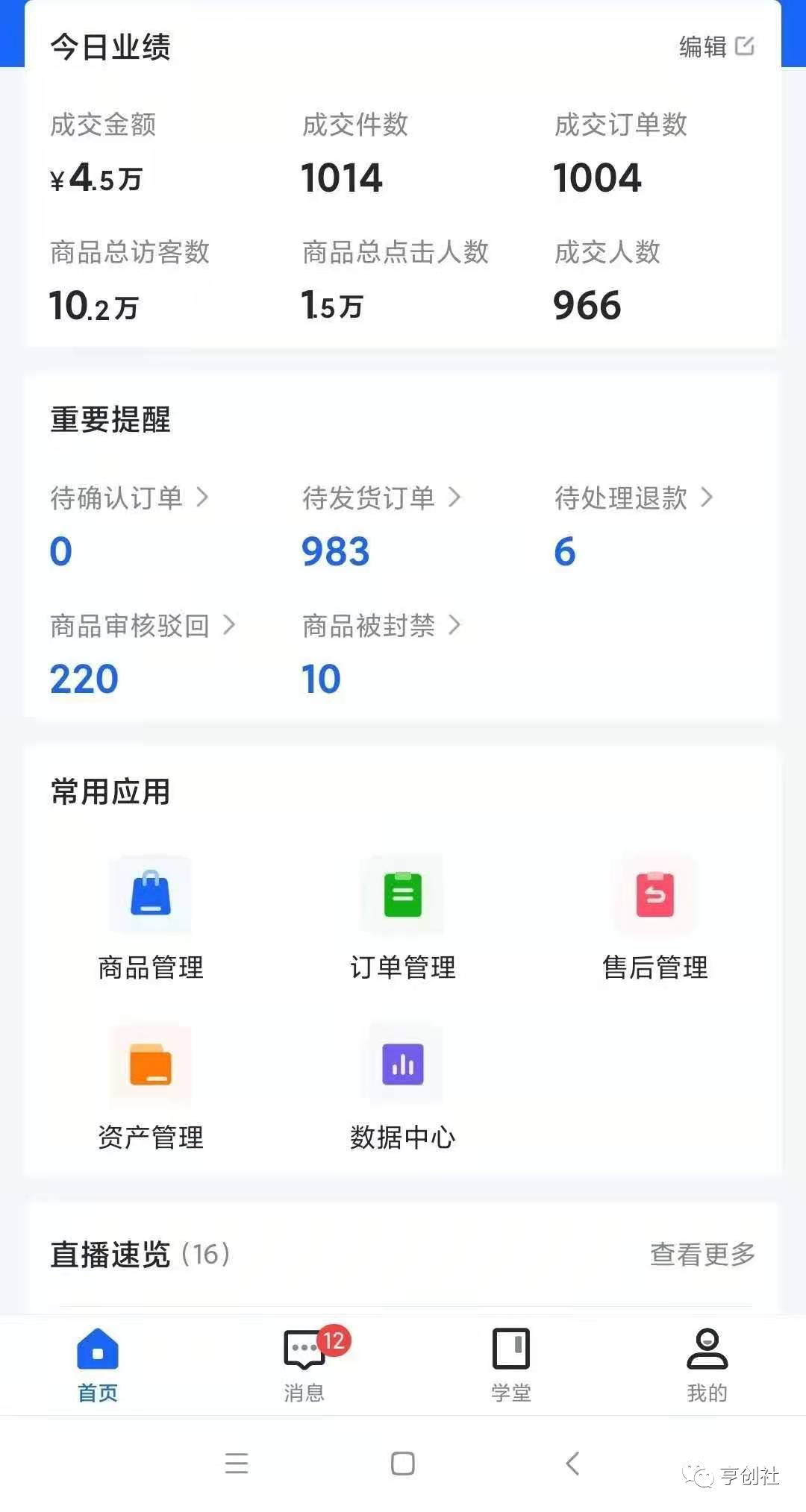Tap 编辑 to edit today's performance
The width and height of the screenshot is (806, 1512).
pyautogui.click(x=716, y=47)
